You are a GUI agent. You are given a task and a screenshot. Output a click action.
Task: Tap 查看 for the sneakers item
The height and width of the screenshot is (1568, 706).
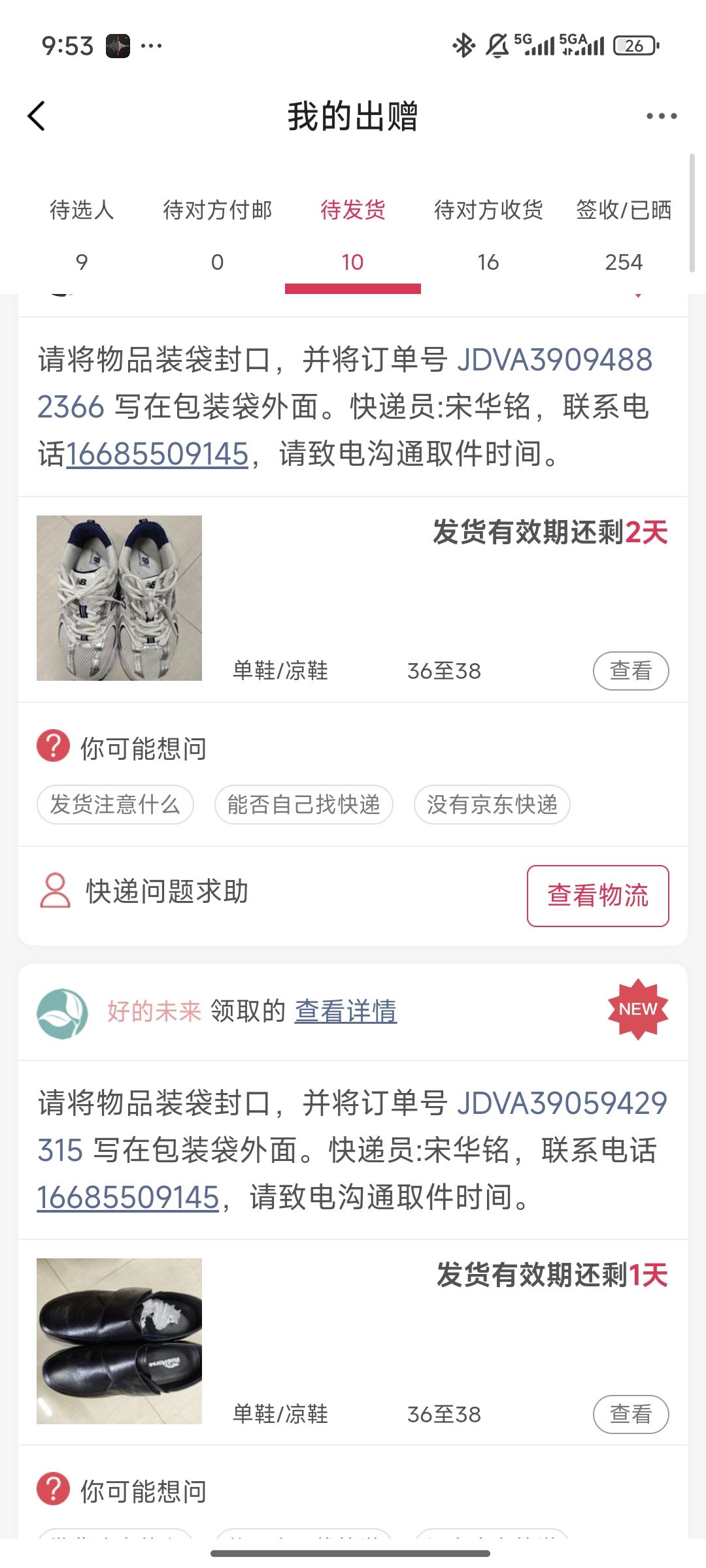point(630,671)
